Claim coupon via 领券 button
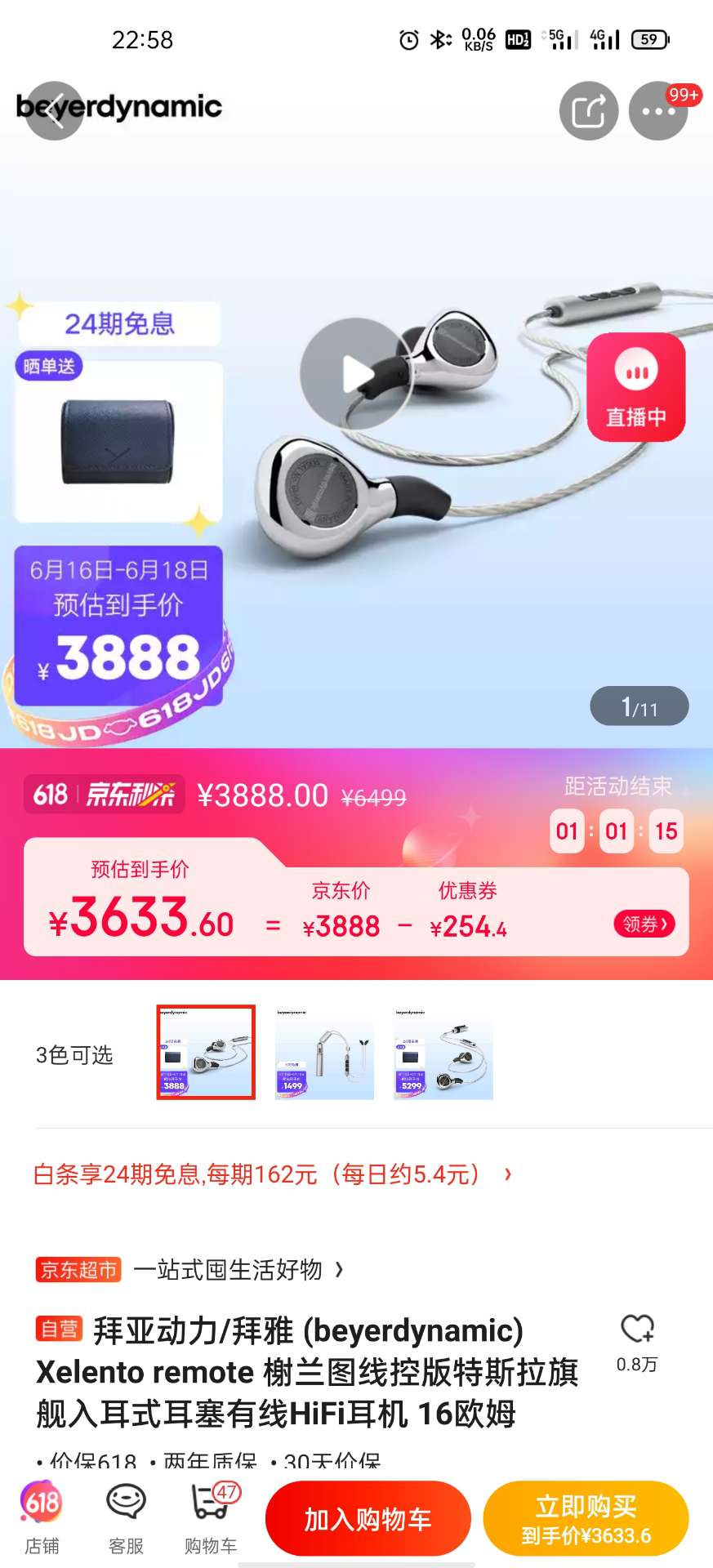 point(644,924)
